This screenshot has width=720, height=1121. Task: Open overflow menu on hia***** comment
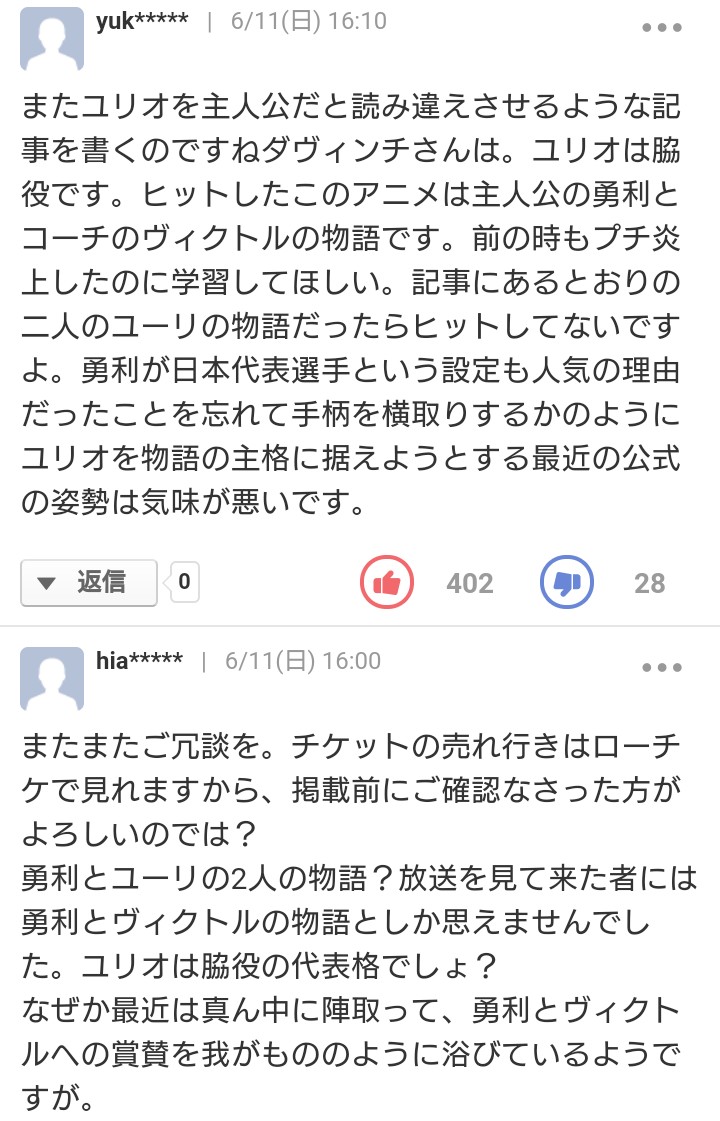tap(661, 668)
